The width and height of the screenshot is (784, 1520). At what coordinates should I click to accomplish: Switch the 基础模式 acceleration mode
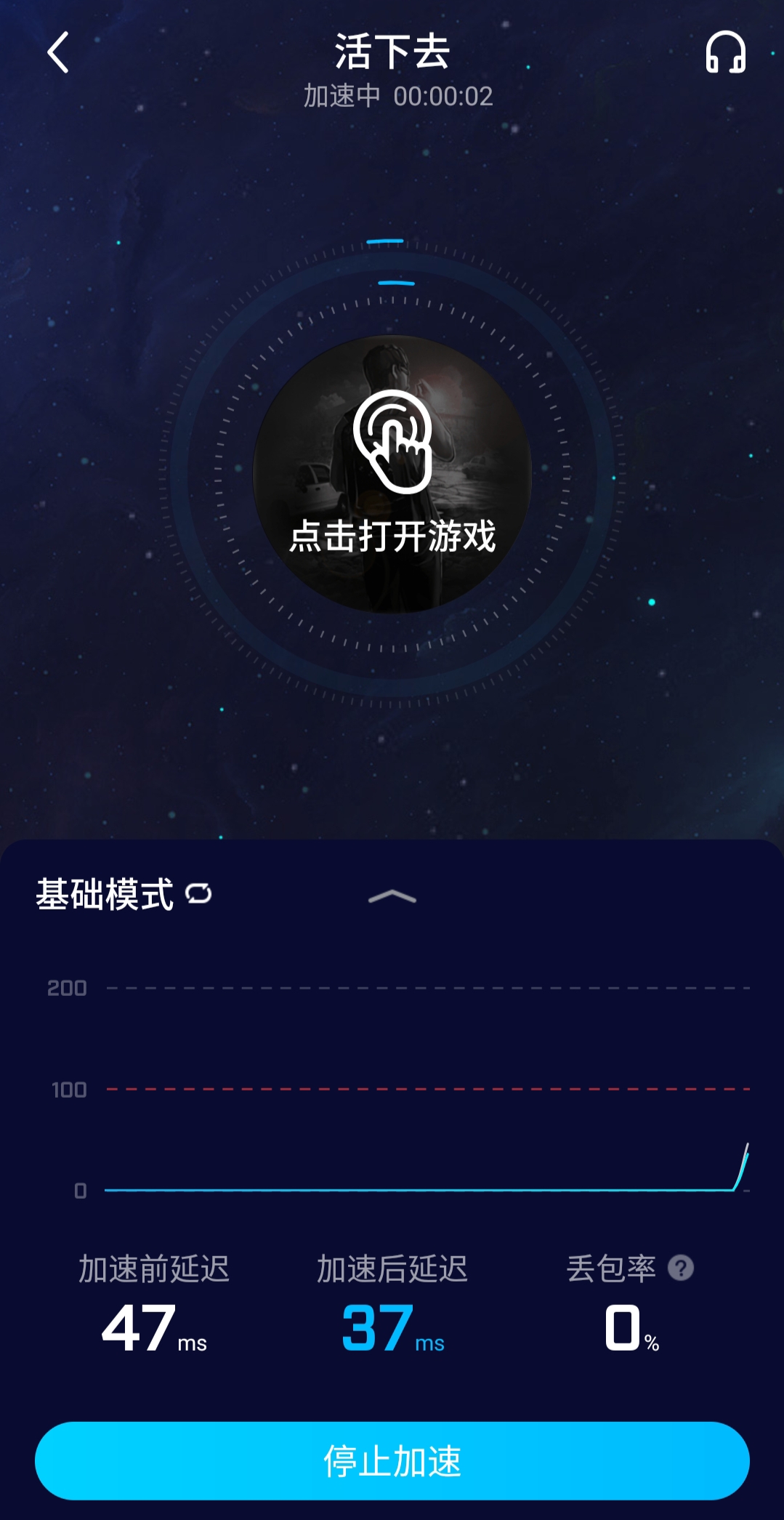198,893
